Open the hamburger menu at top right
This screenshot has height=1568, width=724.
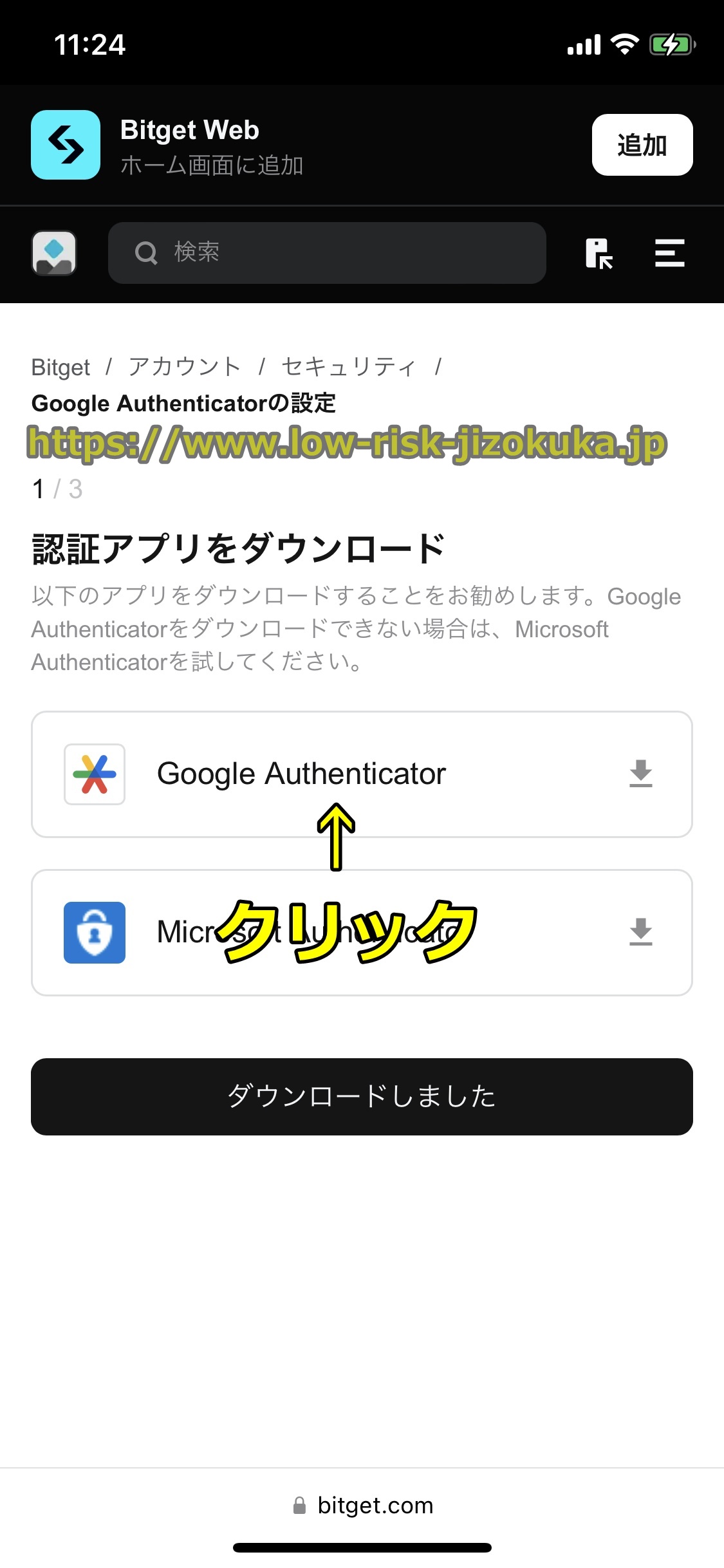pos(669,253)
